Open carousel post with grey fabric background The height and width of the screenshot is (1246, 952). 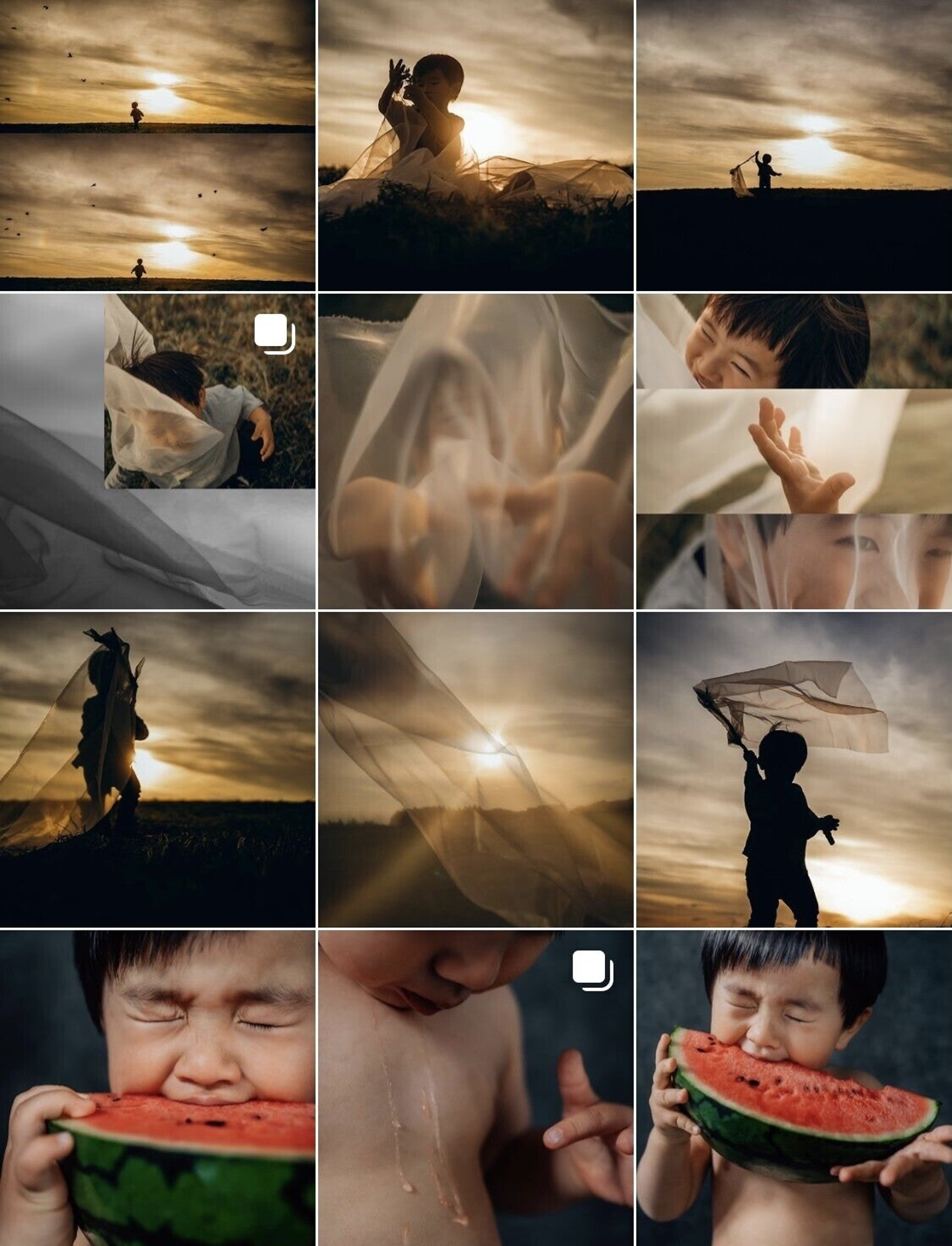(x=157, y=451)
